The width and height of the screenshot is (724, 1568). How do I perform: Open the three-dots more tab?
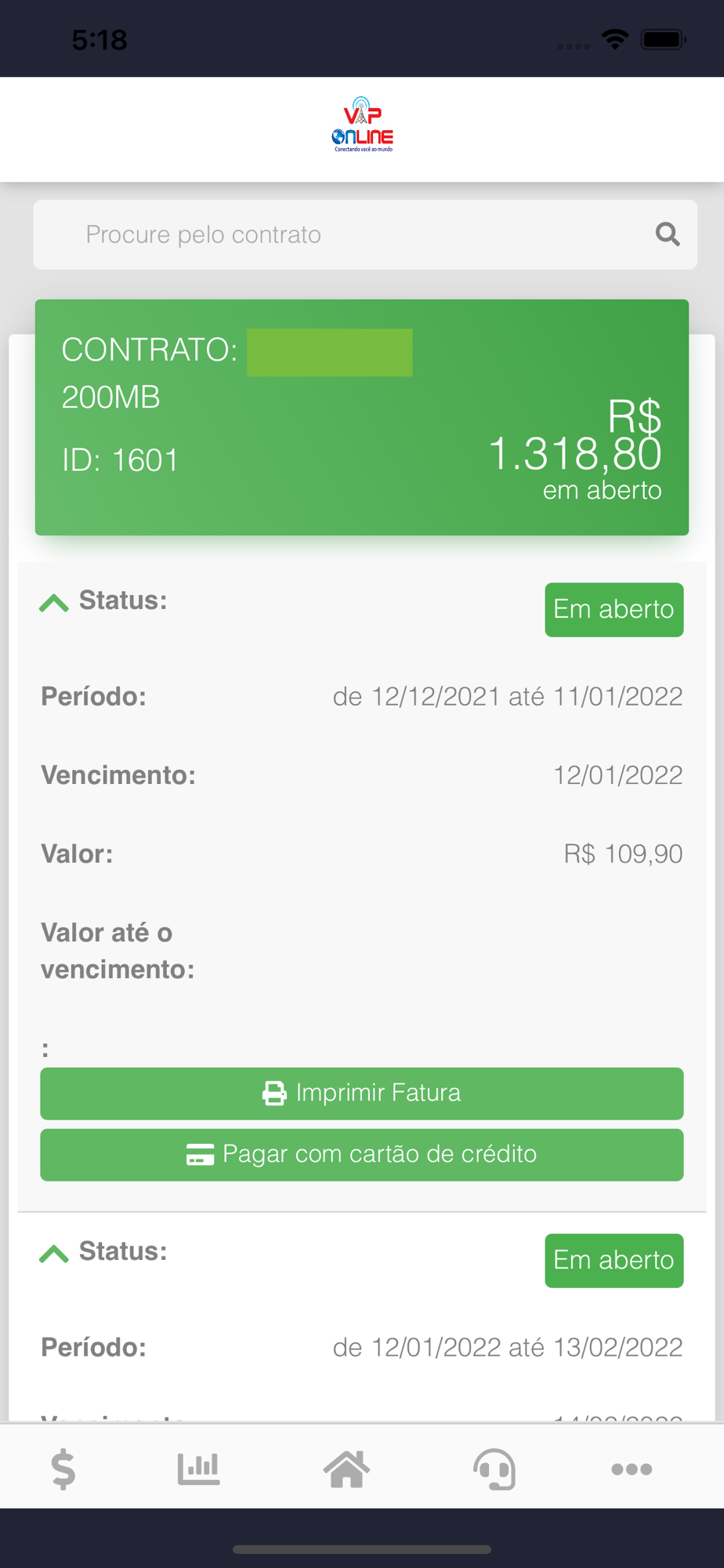pyautogui.click(x=632, y=1468)
